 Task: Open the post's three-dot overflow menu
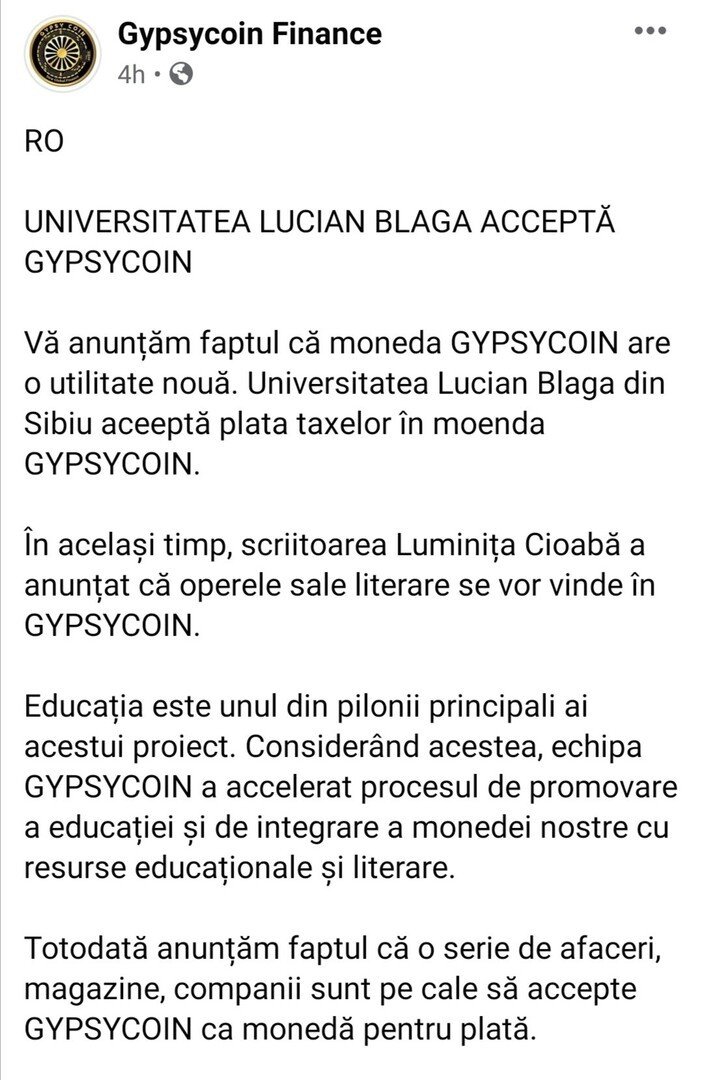[x=651, y=30]
